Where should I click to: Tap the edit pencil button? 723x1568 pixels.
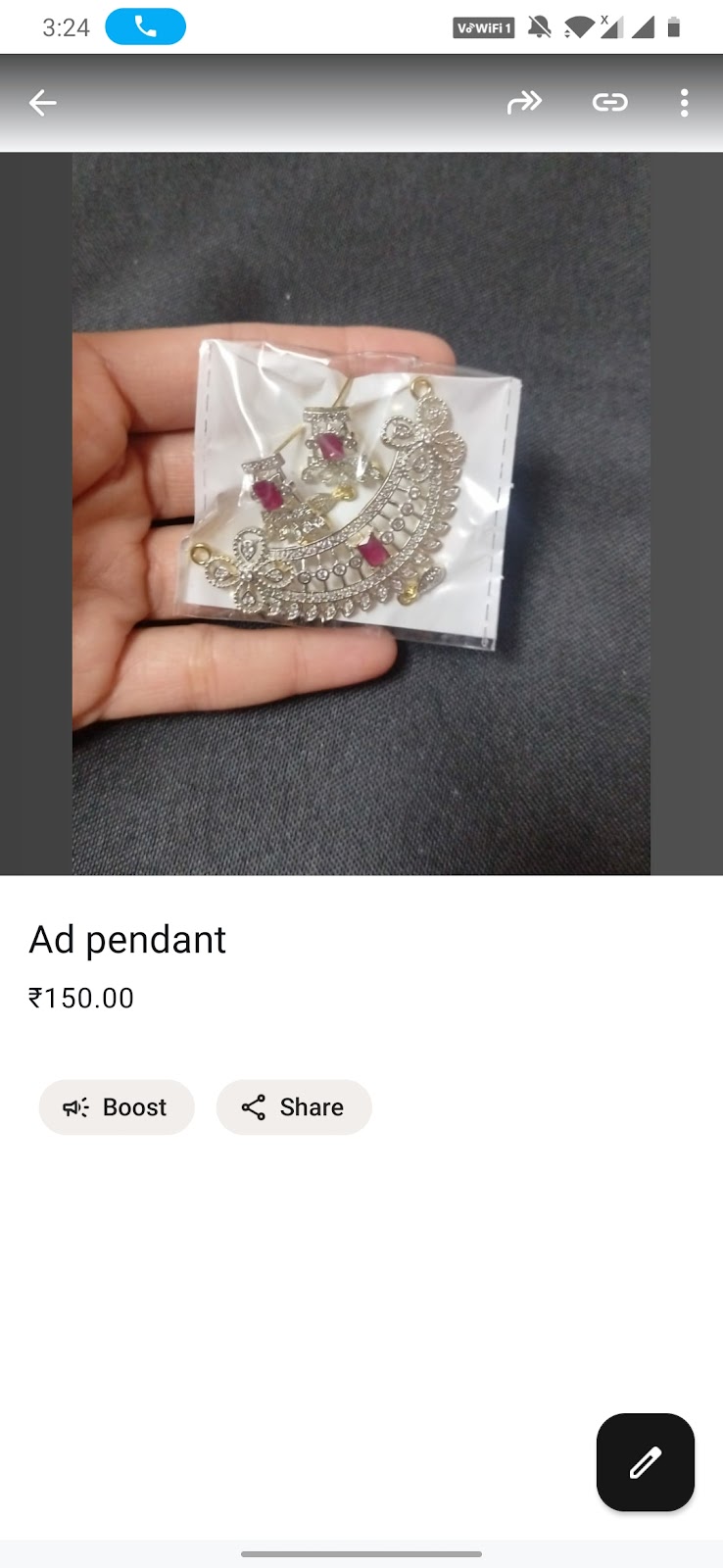(x=644, y=1462)
